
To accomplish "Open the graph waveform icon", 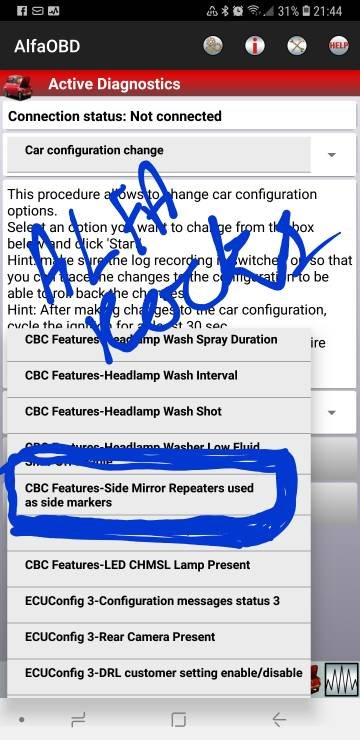I will tap(339, 681).
